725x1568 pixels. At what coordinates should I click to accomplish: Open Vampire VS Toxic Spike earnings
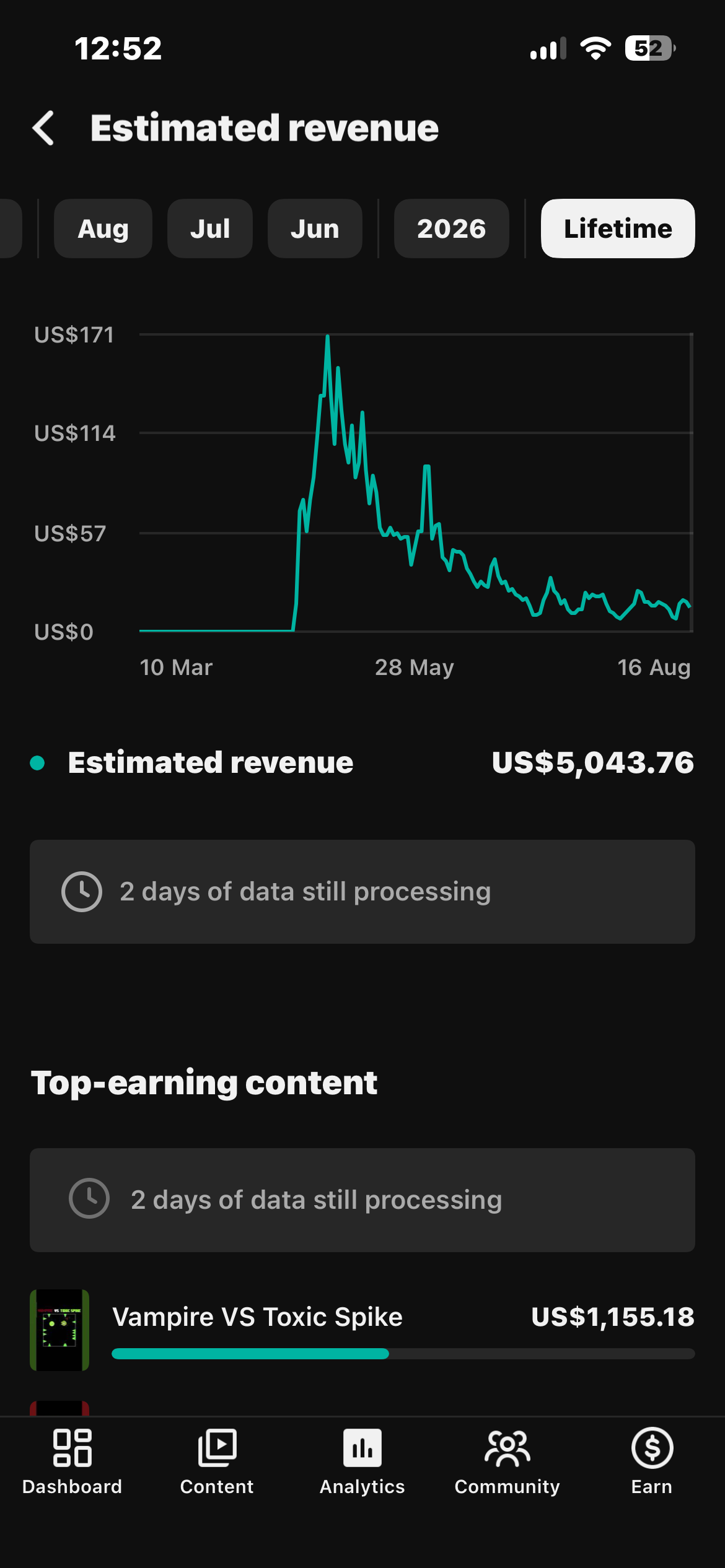coord(362,1330)
